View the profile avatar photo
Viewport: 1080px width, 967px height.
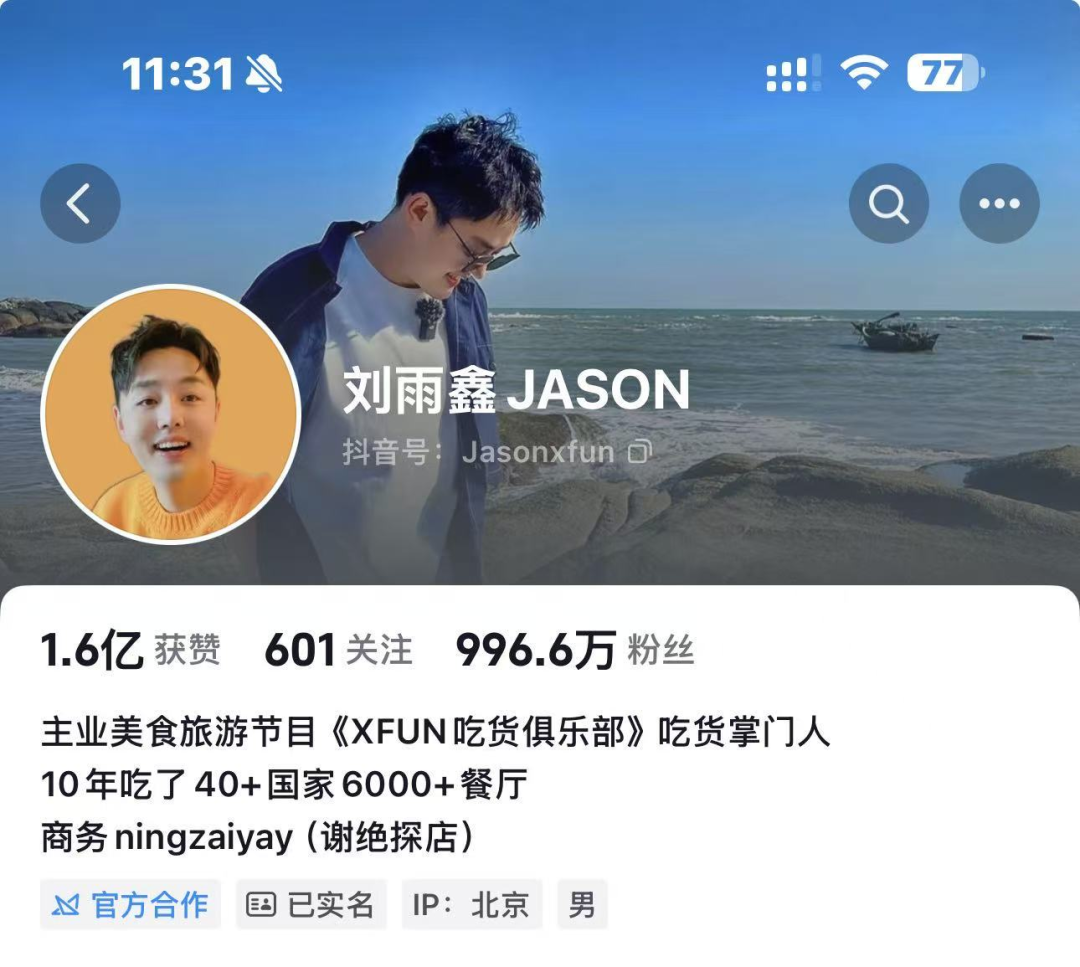coord(170,415)
